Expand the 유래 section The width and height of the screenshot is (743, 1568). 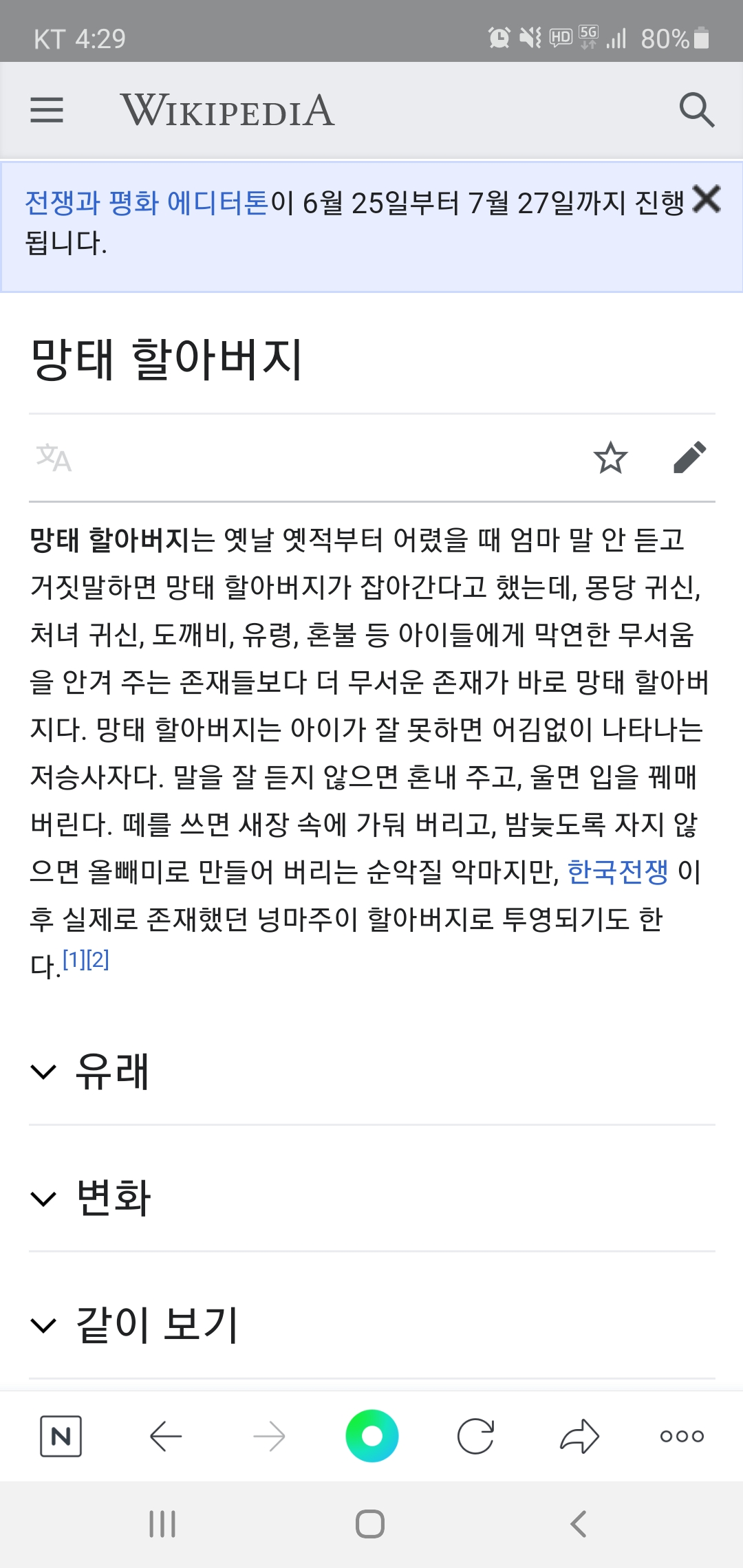110,1071
